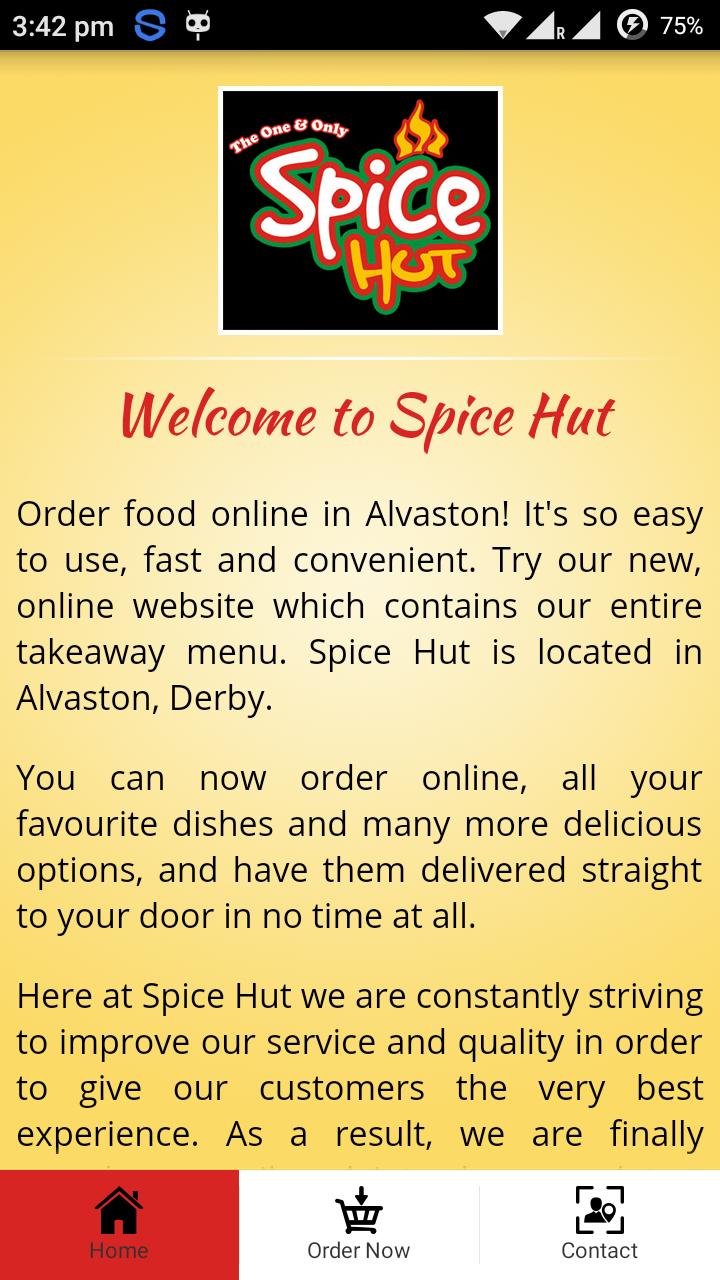720x1280 pixels.
Task: Tap the 3:42 pm clock display
Action: coord(62,26)
